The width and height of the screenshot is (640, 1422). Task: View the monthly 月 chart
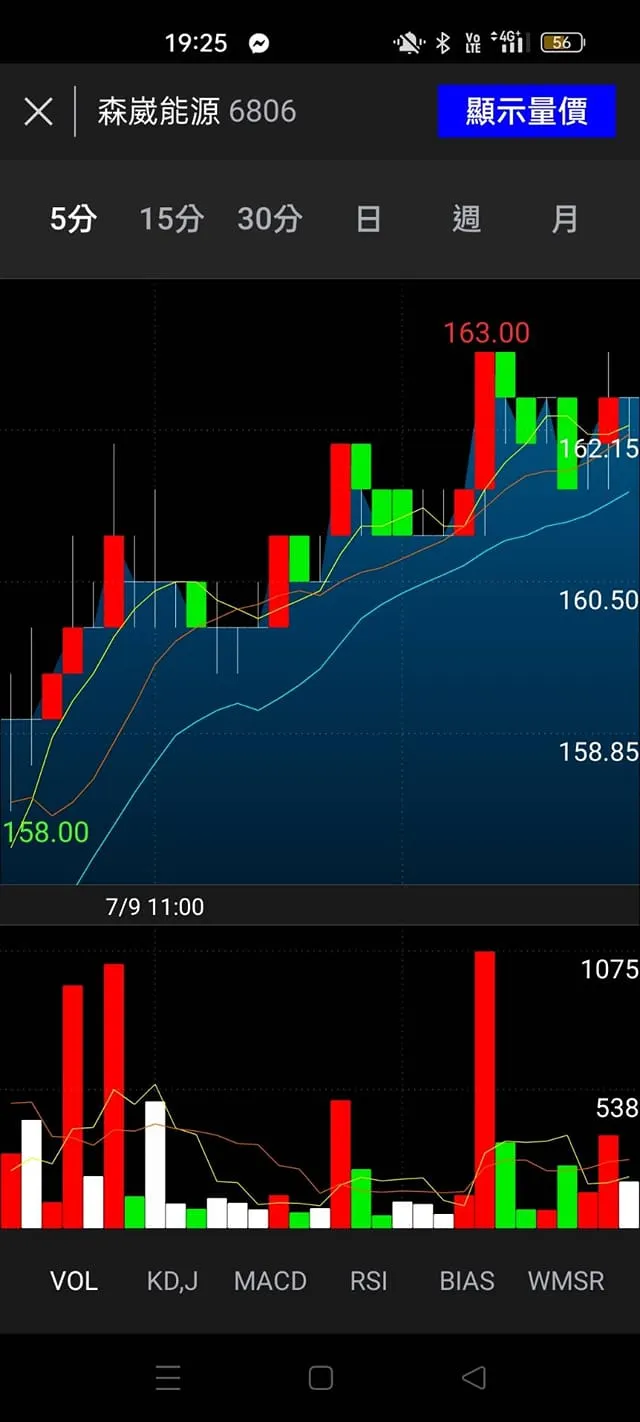[x=565, y=219]
